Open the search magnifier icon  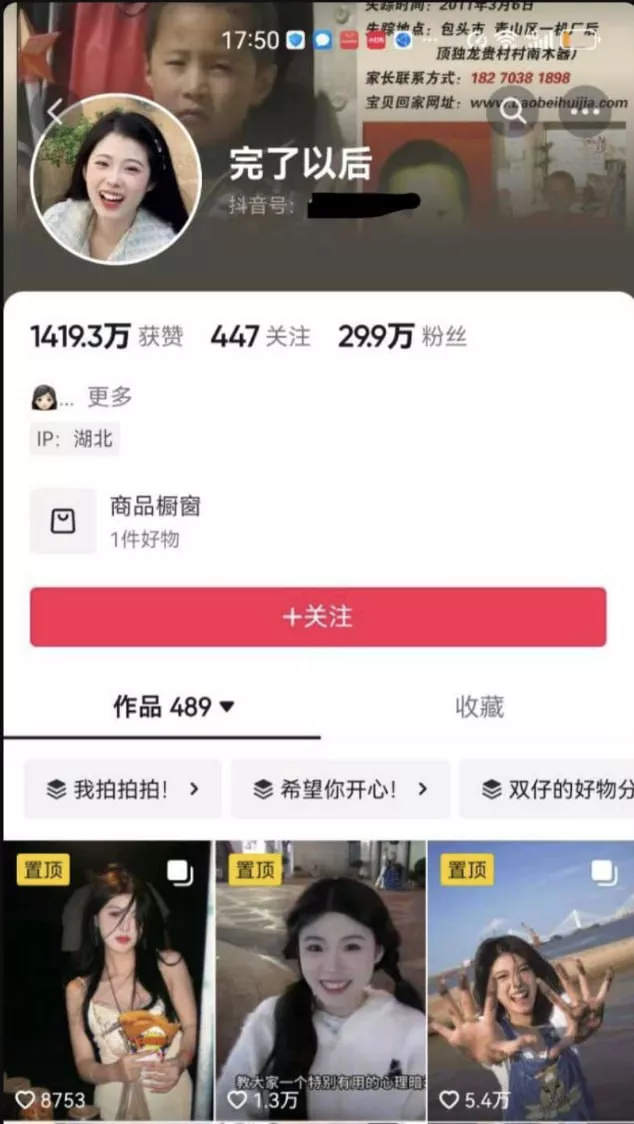(514, 112)
